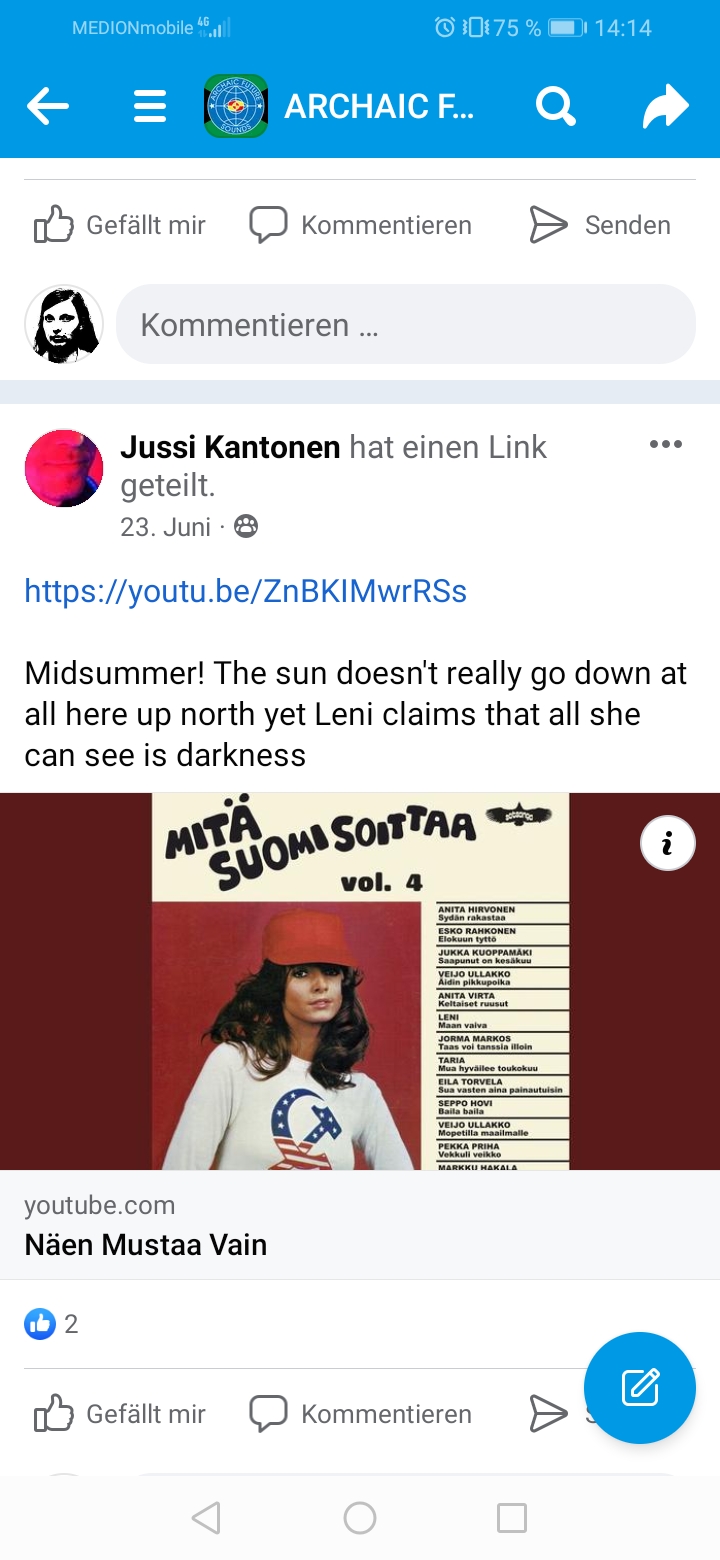Send the upper post via Senden

coord(600,225)
